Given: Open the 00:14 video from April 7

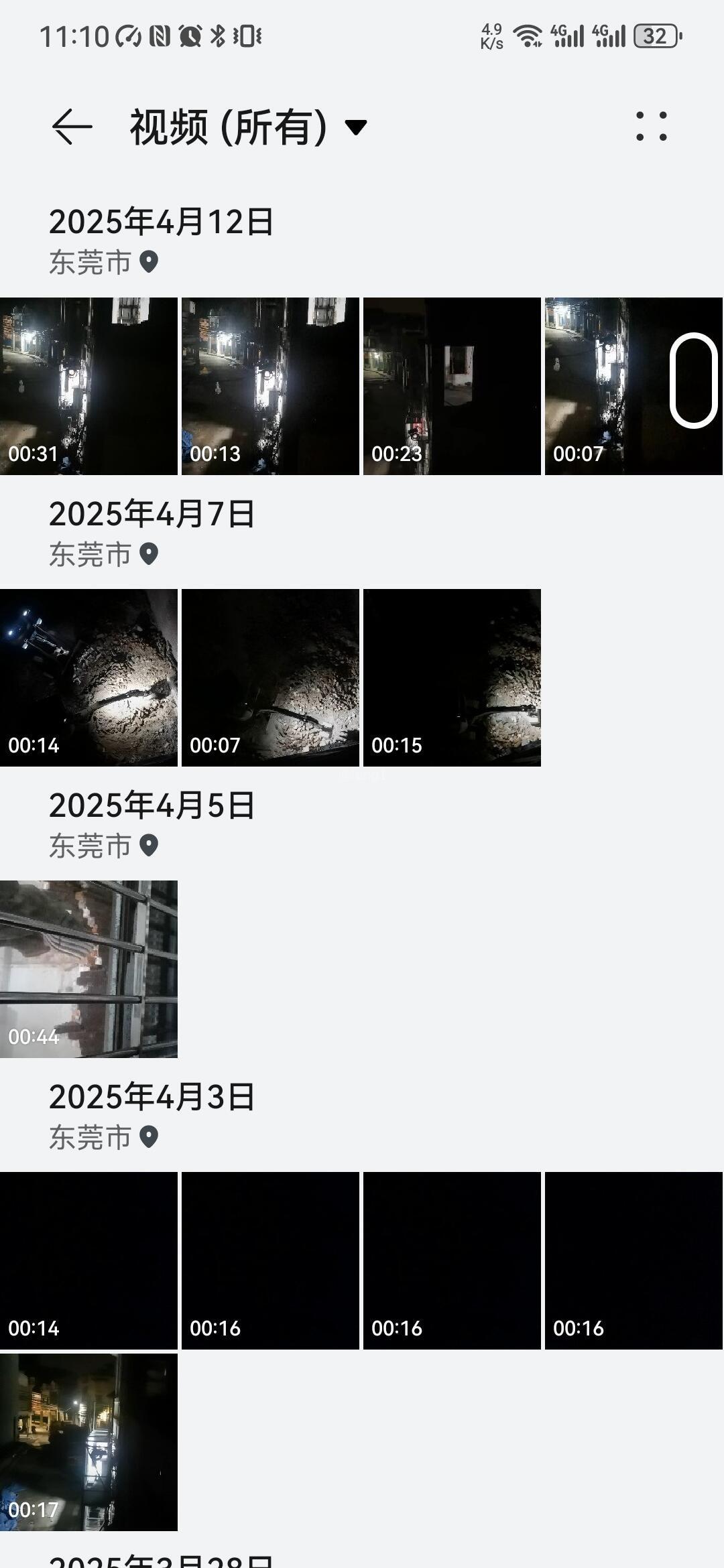Looking at the screenshot, I should click(88, 677).
